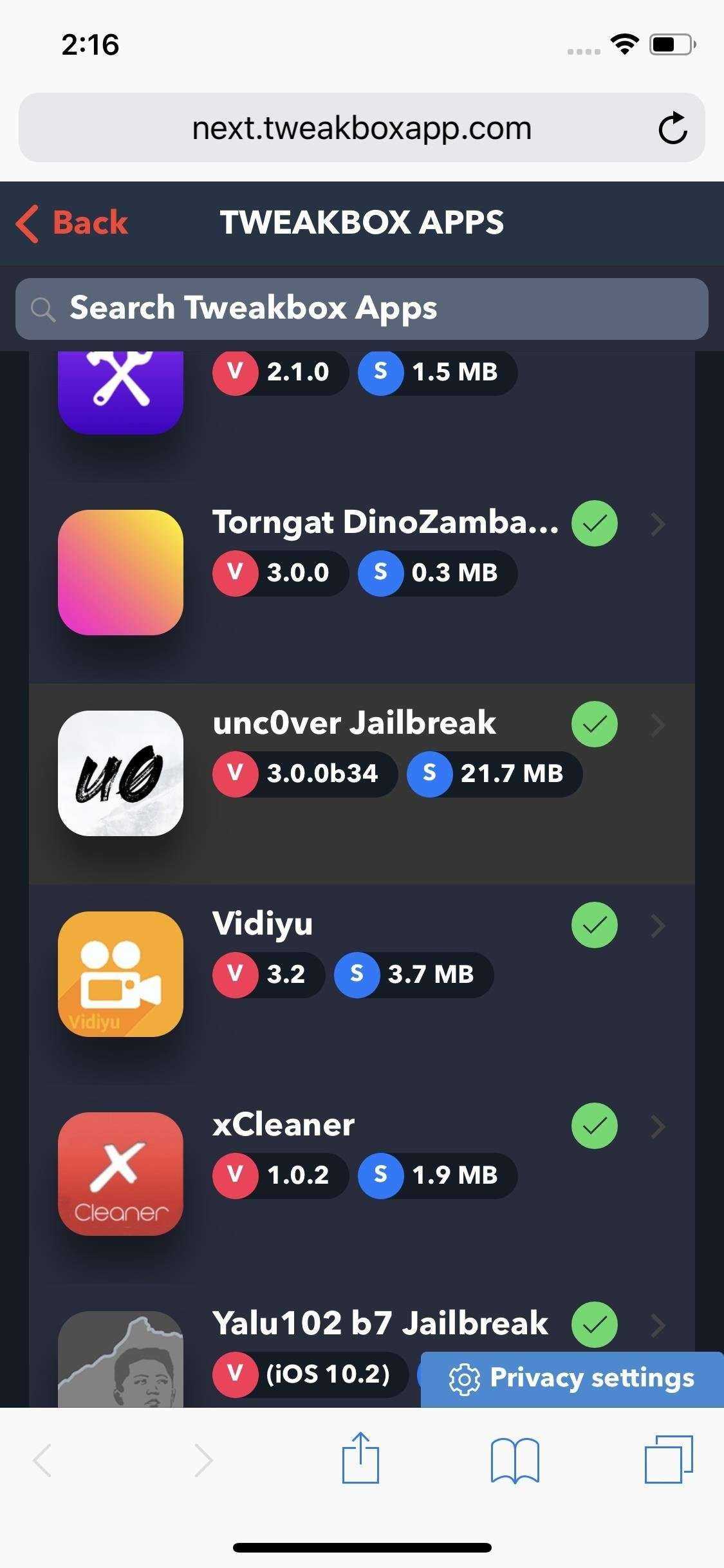Open the xCleaner app entry
This screenshot has height=1568, width=724.
(283, 1125)
